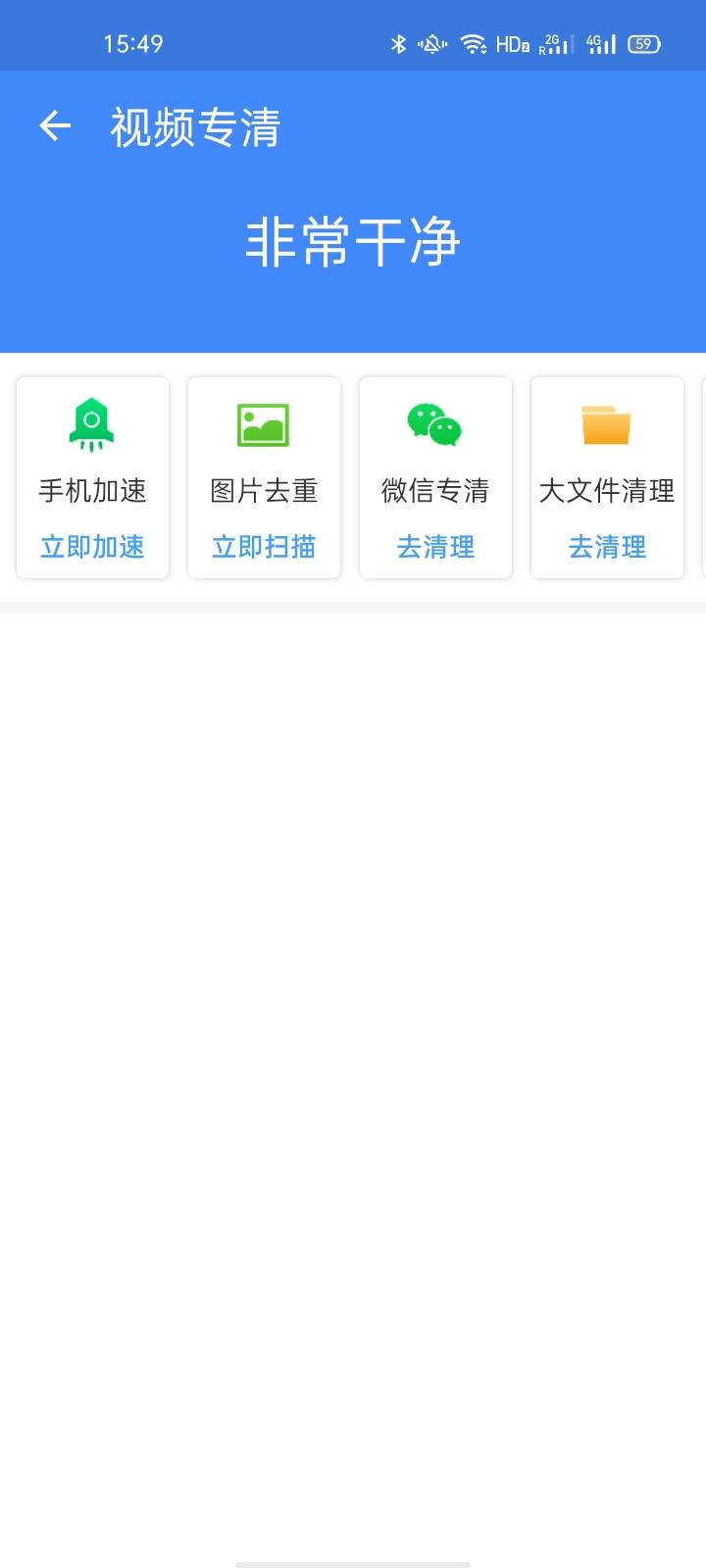Tap the back arrow to exit 视频专清
The image size is (706, 1568).
[x=54, y=126]
